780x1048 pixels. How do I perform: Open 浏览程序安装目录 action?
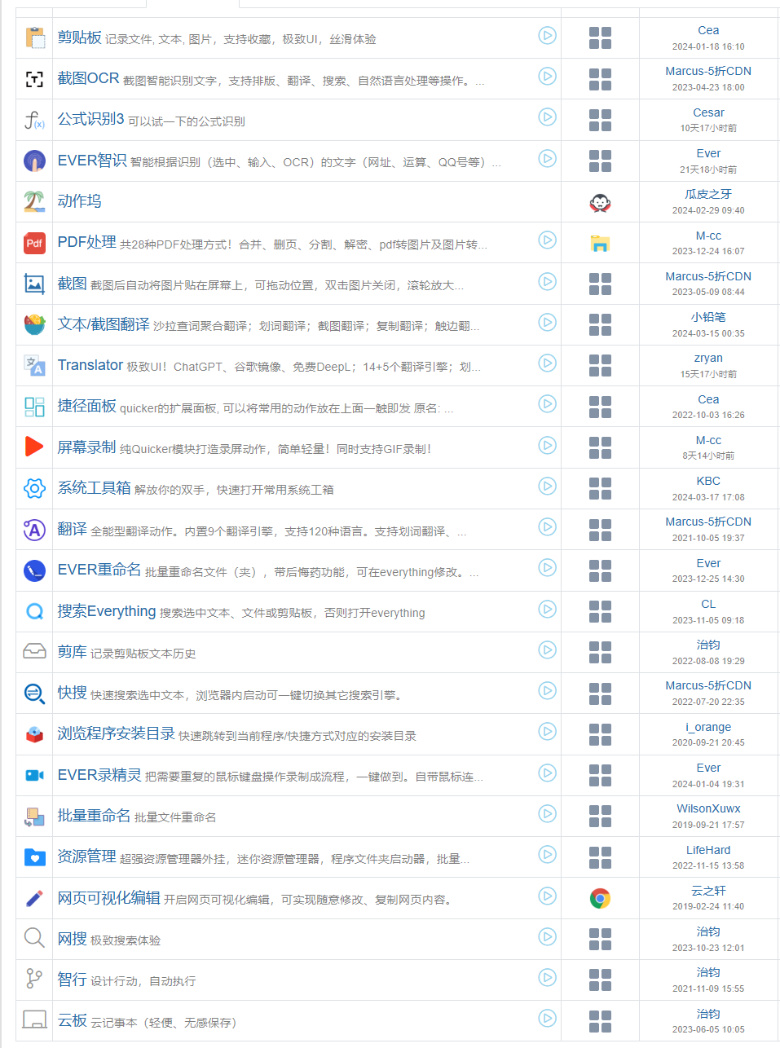pos(116,734)
